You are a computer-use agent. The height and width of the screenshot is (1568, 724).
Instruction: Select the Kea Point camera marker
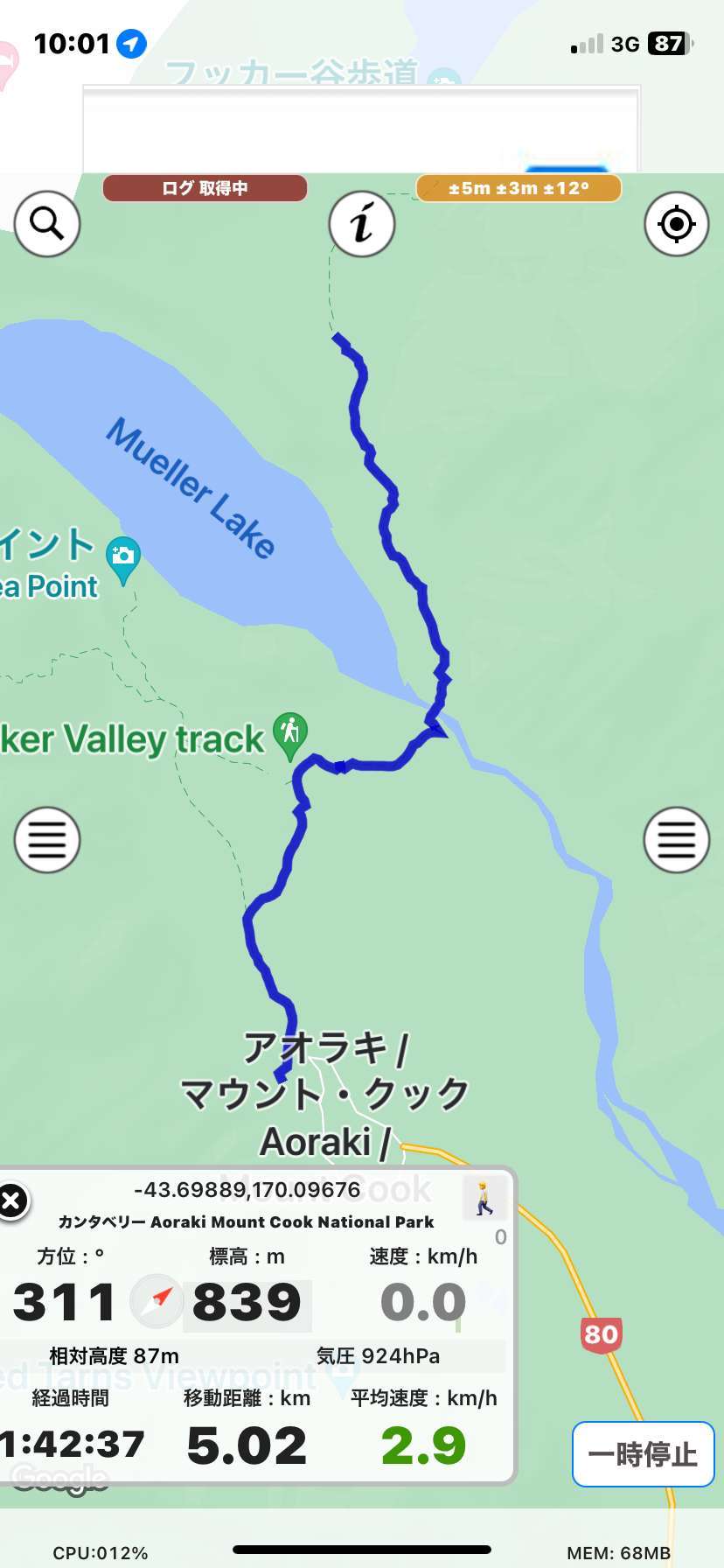click(x=123, y=559)
